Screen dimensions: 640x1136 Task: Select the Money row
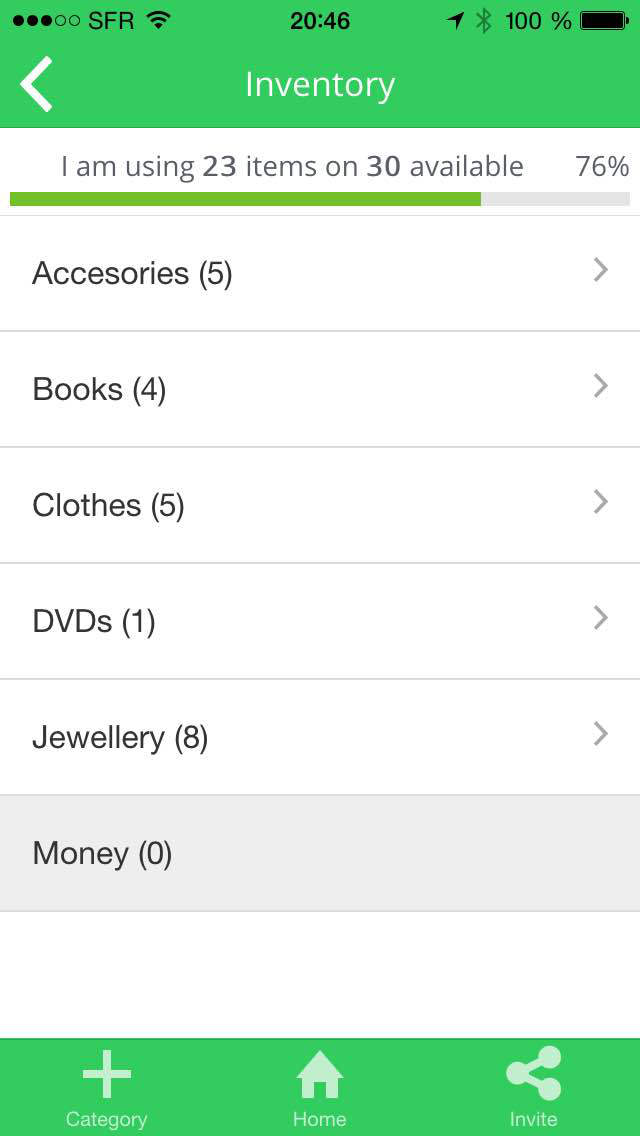(320, 853)
